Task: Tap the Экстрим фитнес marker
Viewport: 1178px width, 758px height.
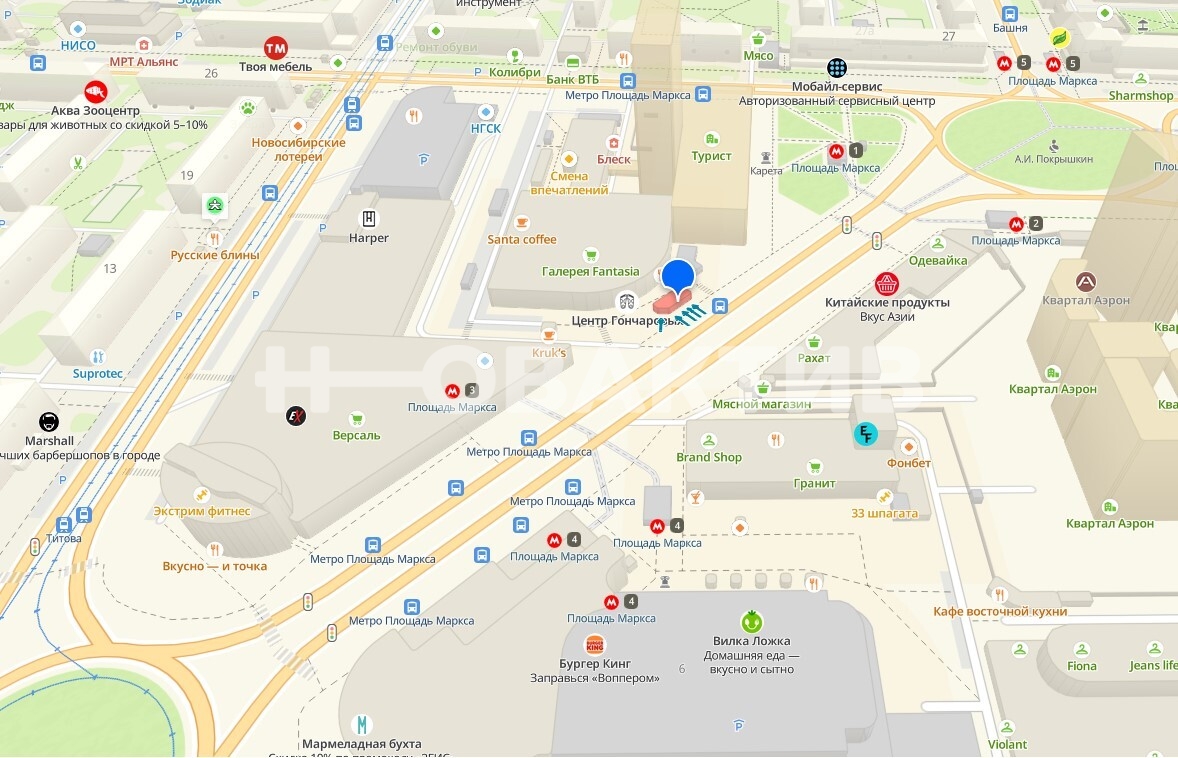Action: pyautogui.click(x=201, y=494)
